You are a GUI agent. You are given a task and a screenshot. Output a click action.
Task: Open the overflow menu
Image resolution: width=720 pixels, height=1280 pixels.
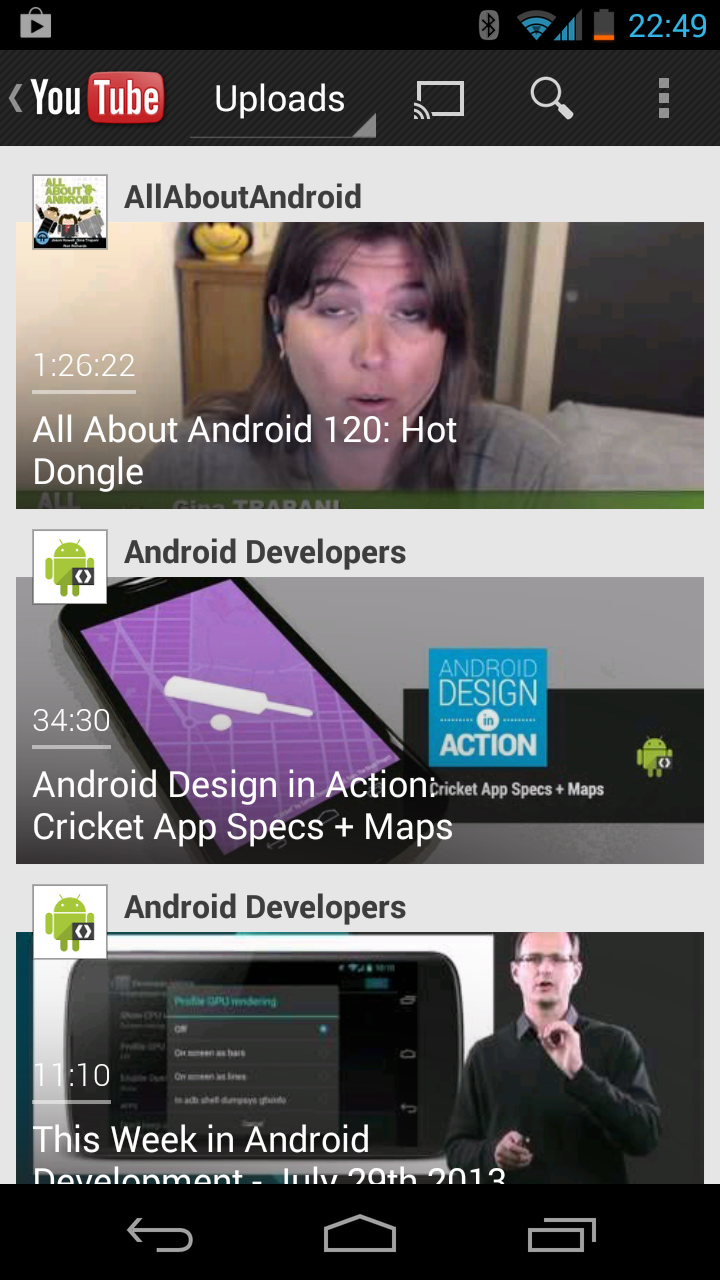pyautogui.click(x=663, y=98)
